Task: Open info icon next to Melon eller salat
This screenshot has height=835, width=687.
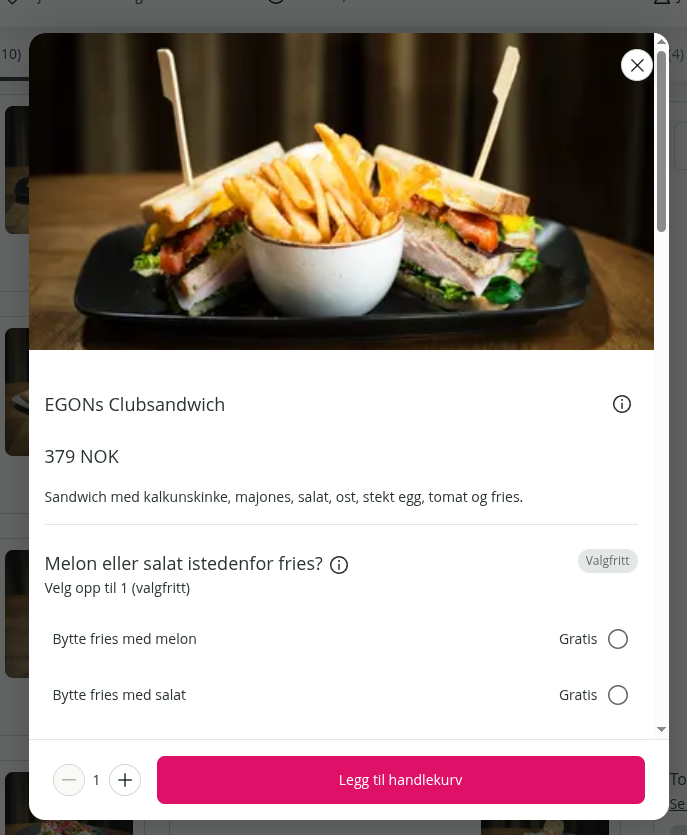Action: [x=339, y=564]
